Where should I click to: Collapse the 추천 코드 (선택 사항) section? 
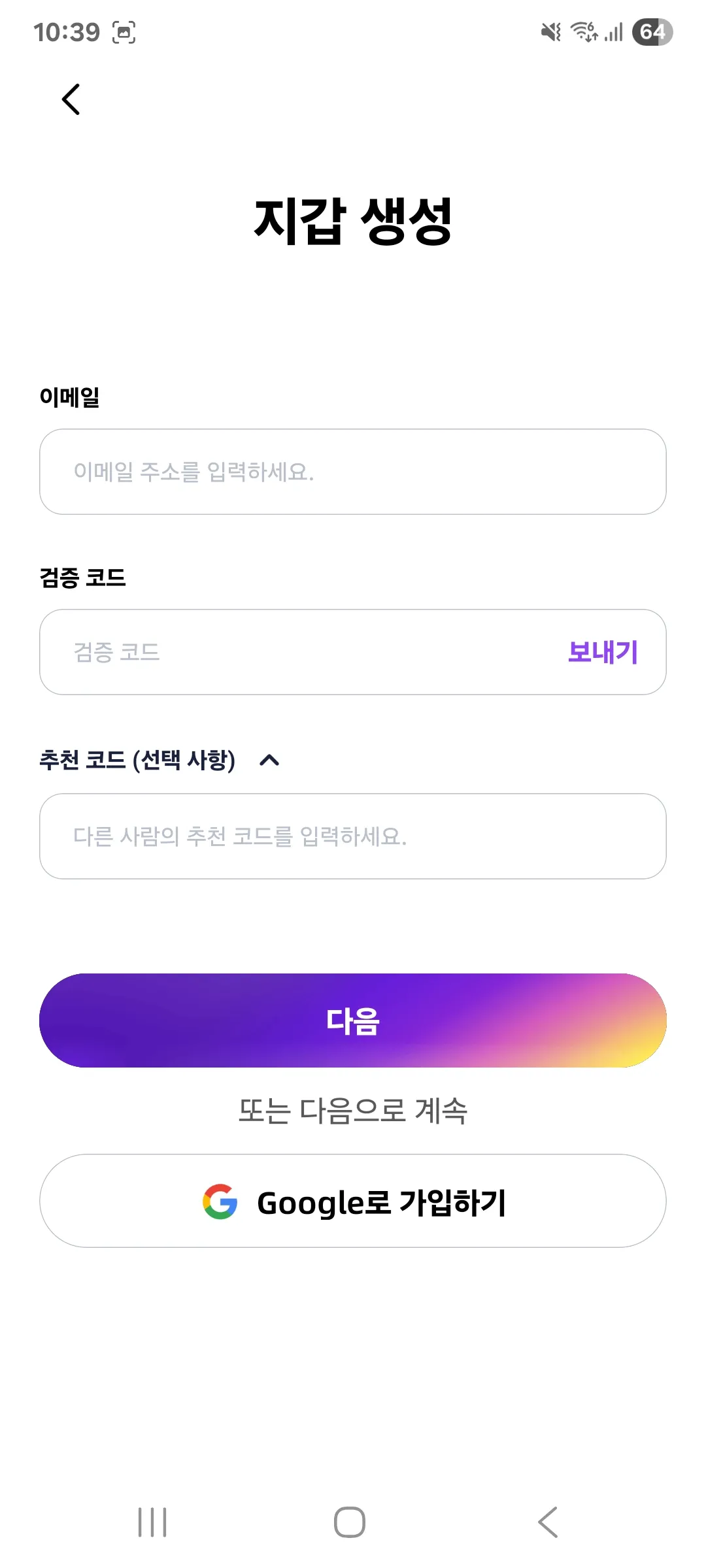click(269, 760)
